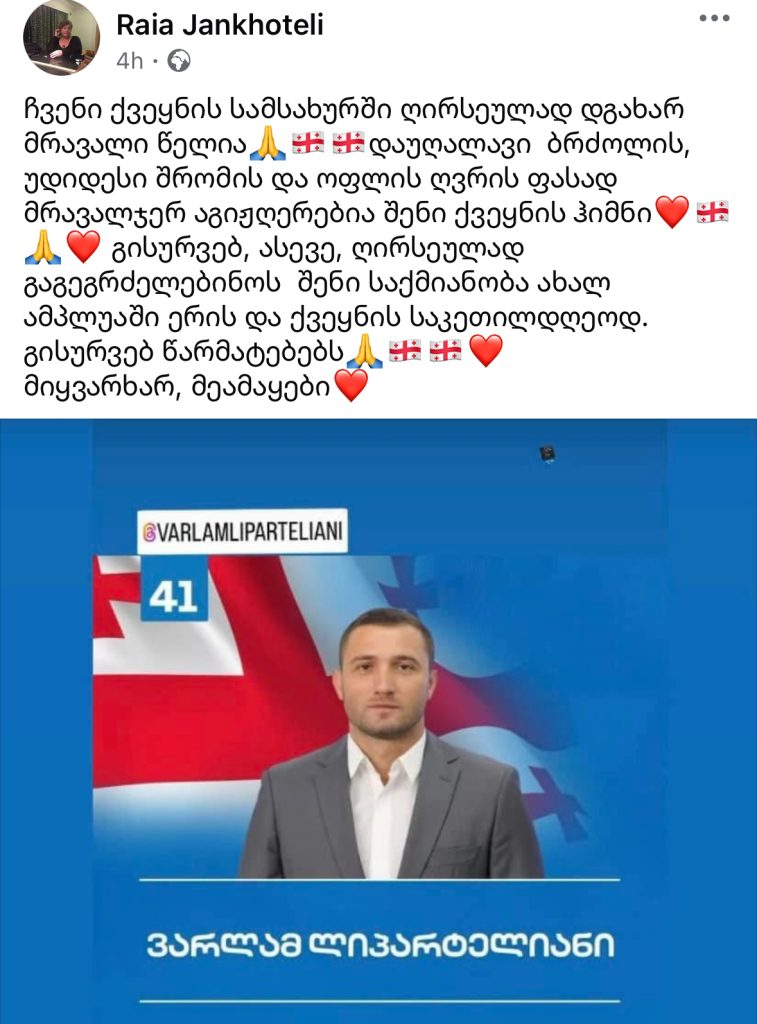Open Raia Jankhoteli's profile picture
Viewport: 757px width, 1024px height.
pyautogui.click(x=61, y=38)
